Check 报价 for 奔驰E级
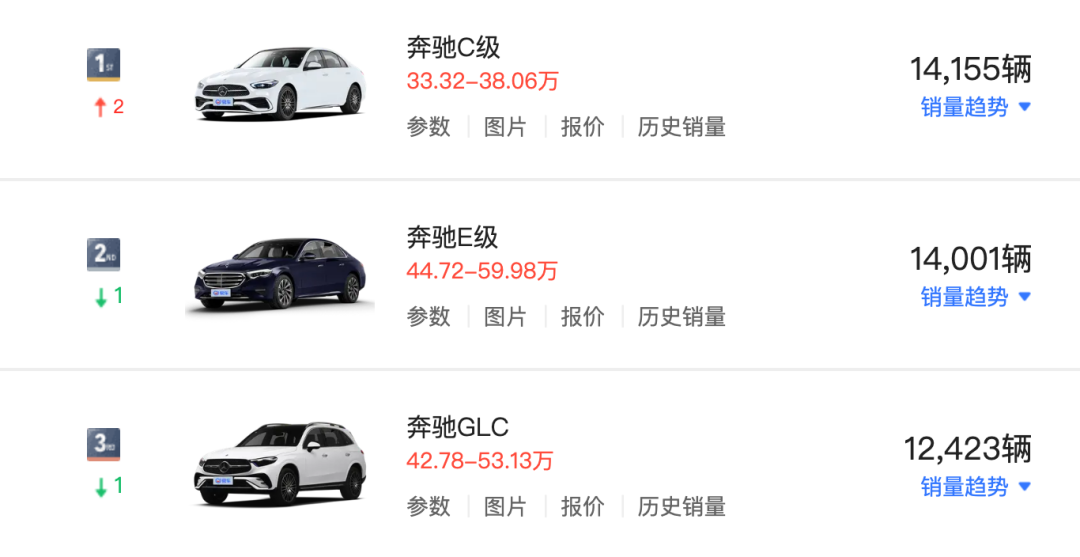This screenshot has height=557, width=1080. coord(582,317)
